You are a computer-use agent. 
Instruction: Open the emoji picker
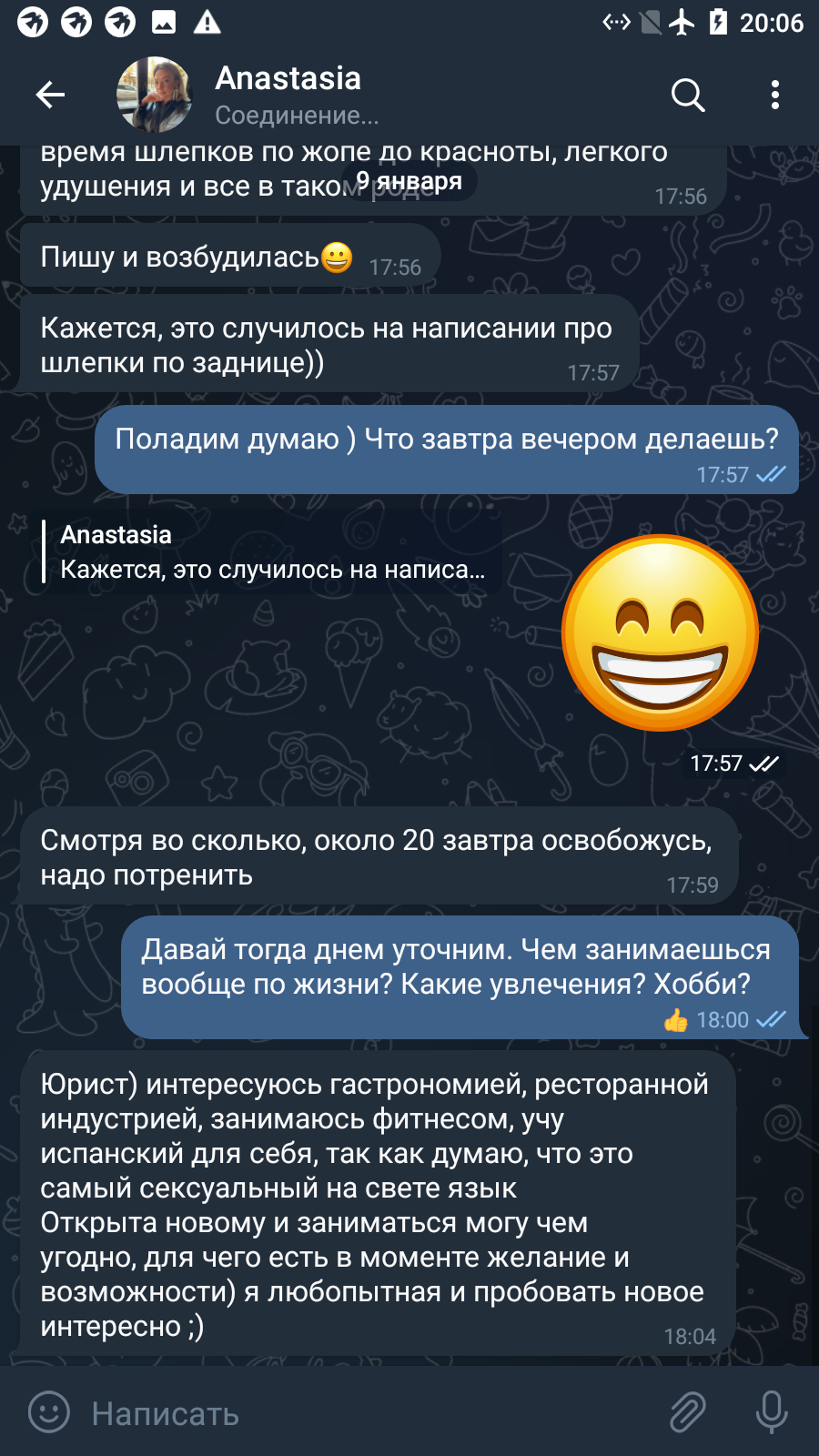pyautogui.click(x=49, y=1412)
